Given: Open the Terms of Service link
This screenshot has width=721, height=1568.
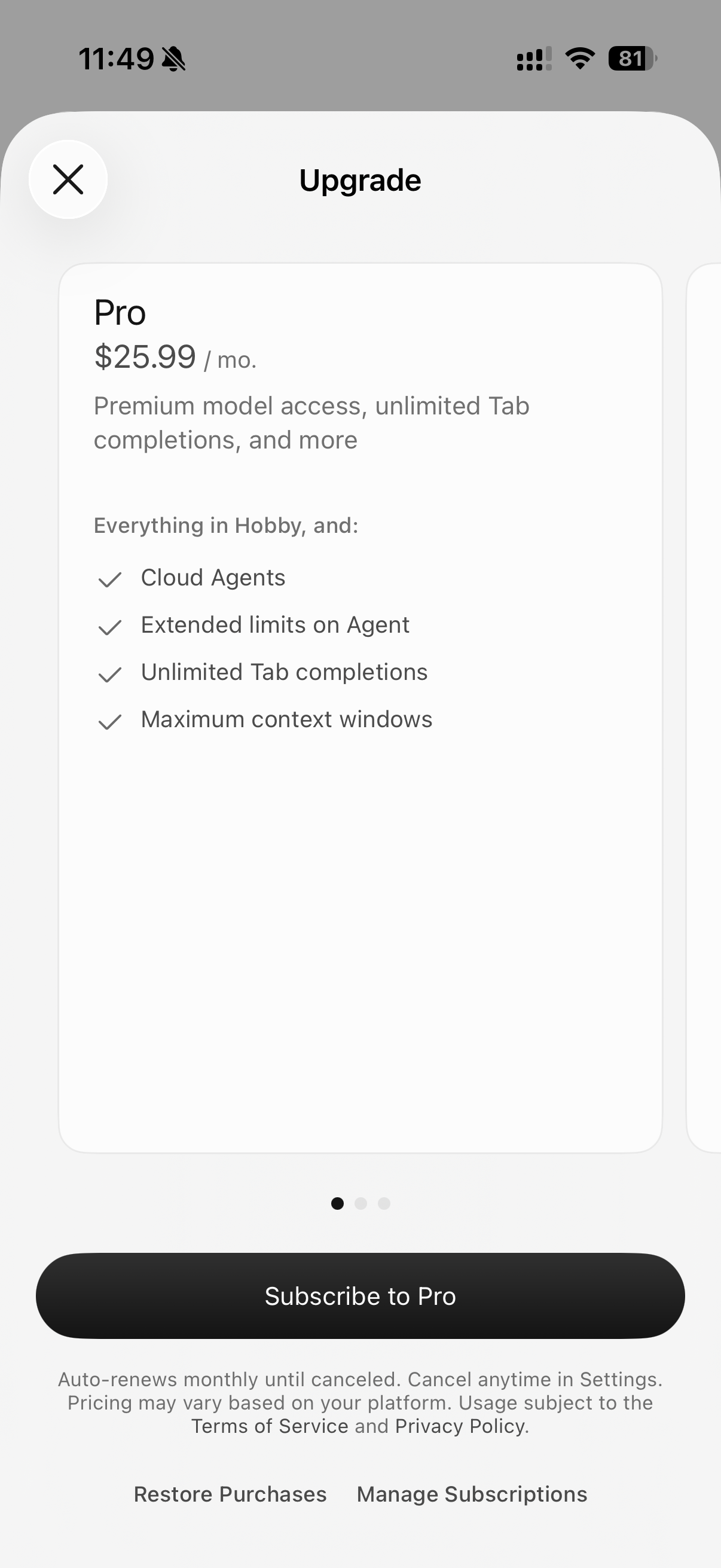Looking at the screenshot, I should 270,1426.
